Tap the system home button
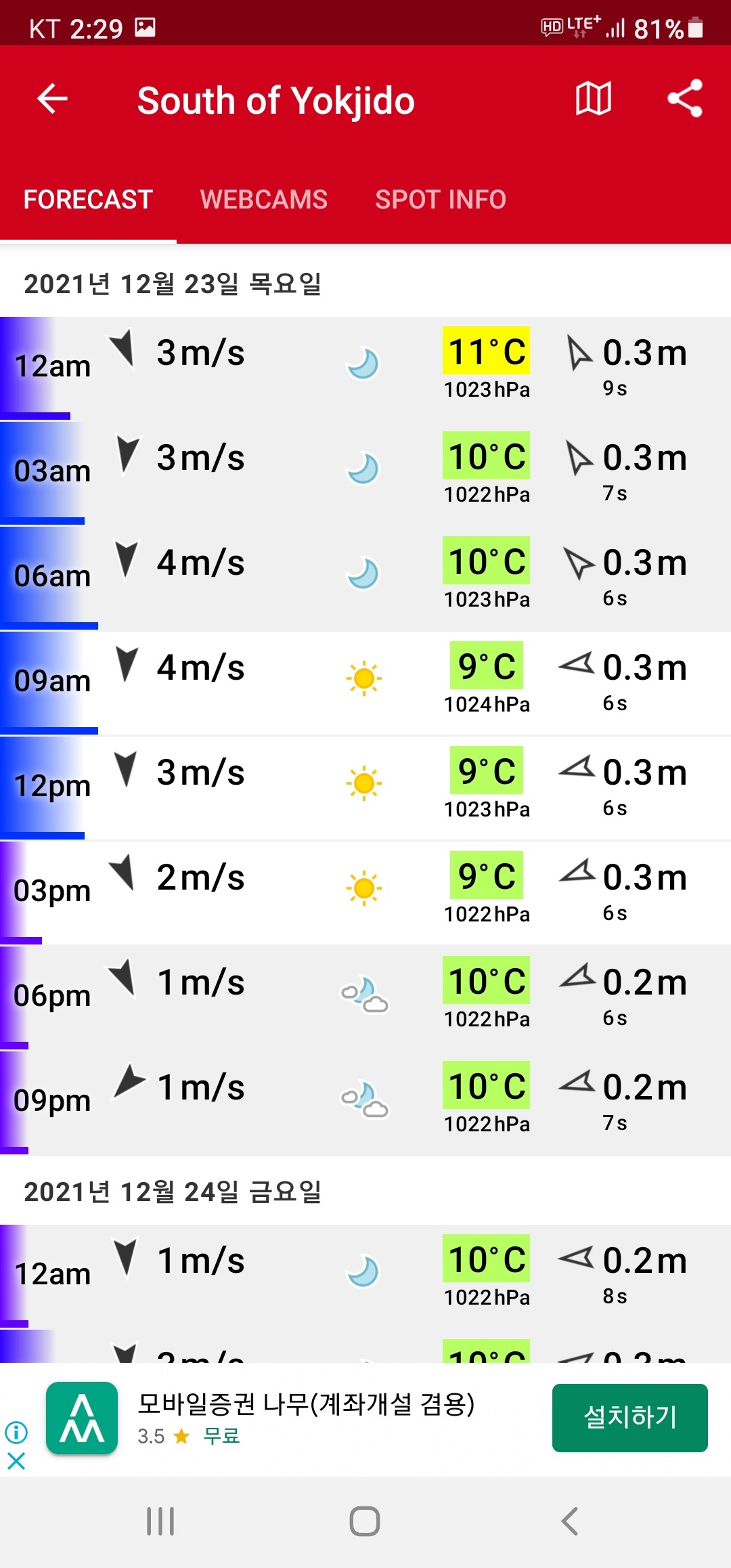The height and width of the screenshot is (1568, 731). [365, 1521]
